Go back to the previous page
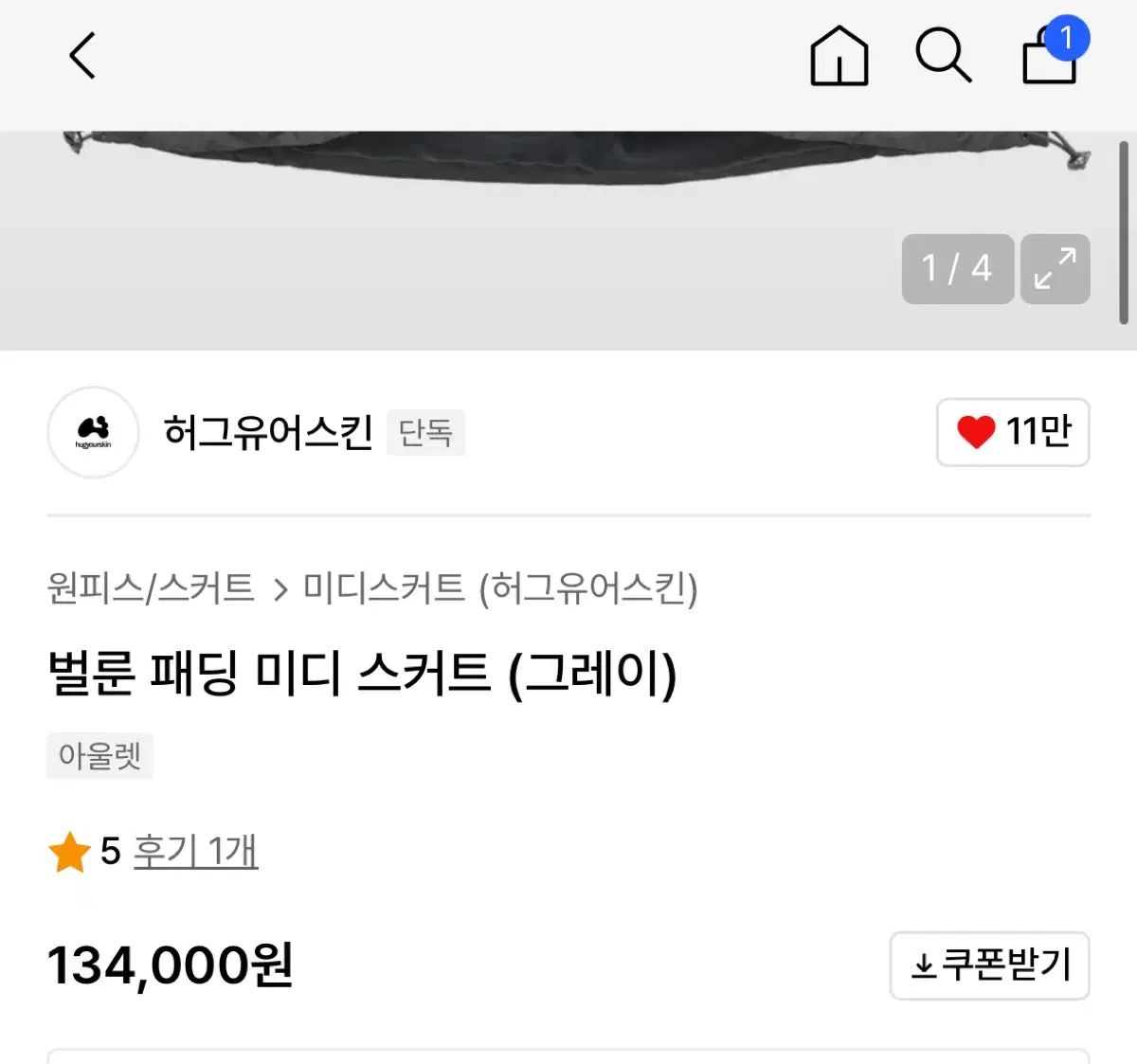 tap(82, 56)
